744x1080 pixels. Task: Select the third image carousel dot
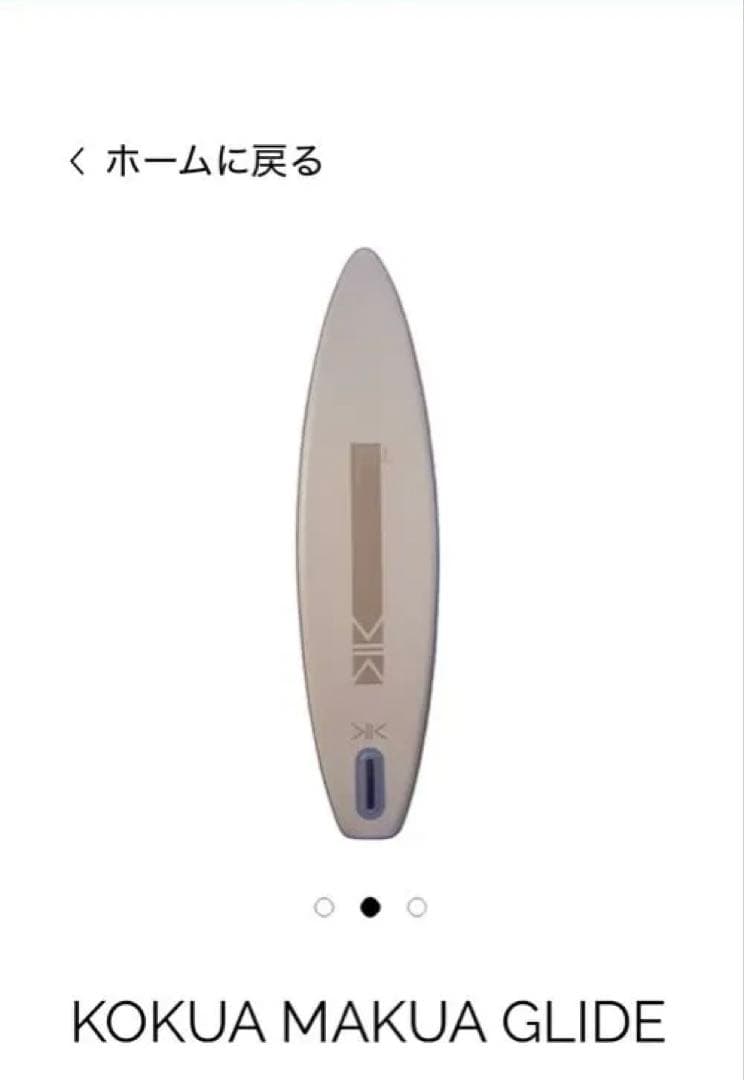(x=417, y=907)
